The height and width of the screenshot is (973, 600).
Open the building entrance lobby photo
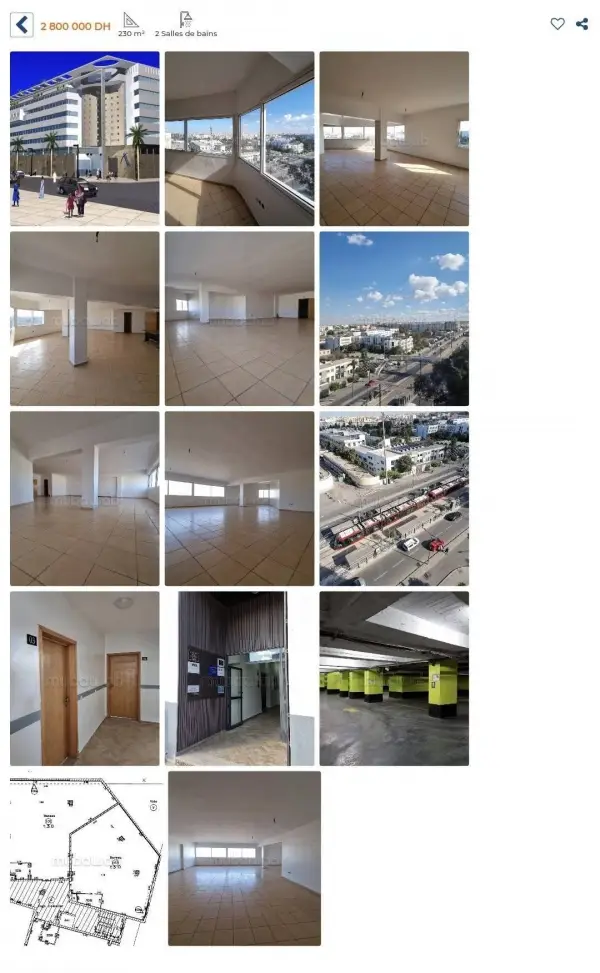pos(239,678)
